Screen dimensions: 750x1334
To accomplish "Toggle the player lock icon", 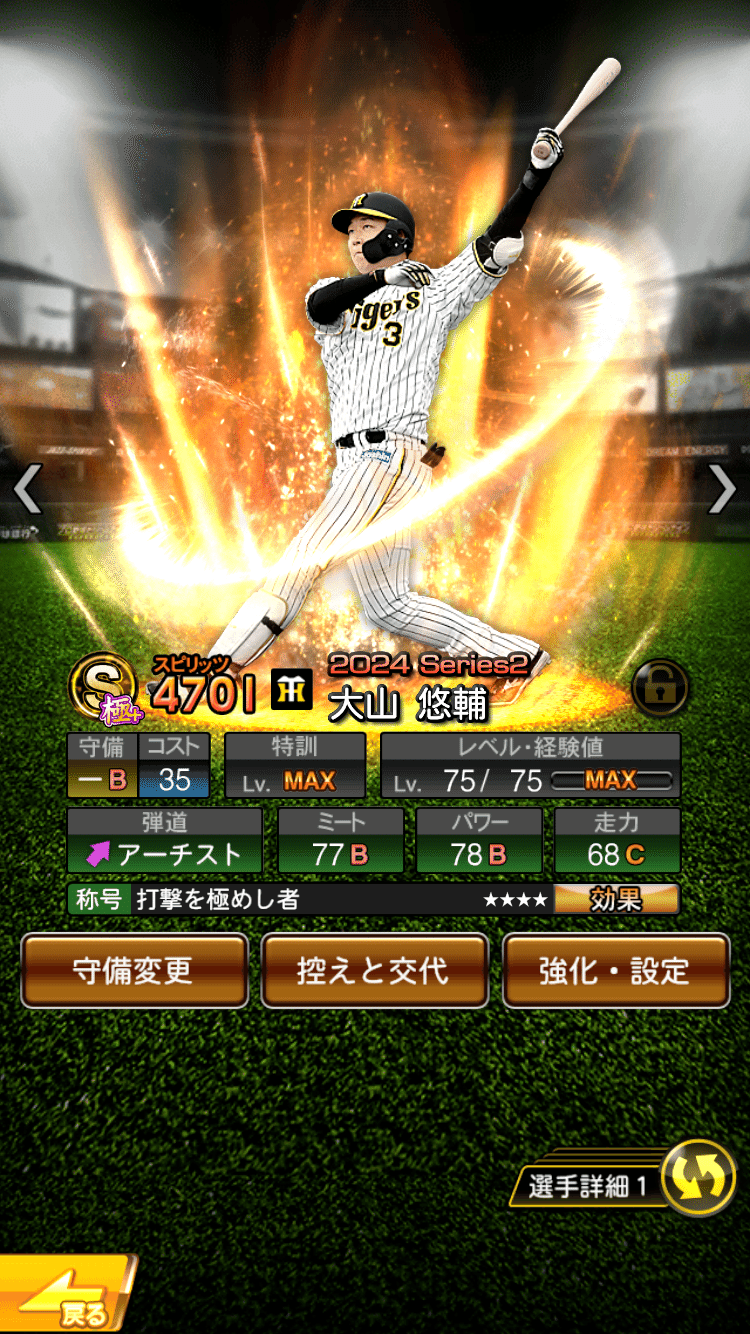I will click(x=660, y=688).
